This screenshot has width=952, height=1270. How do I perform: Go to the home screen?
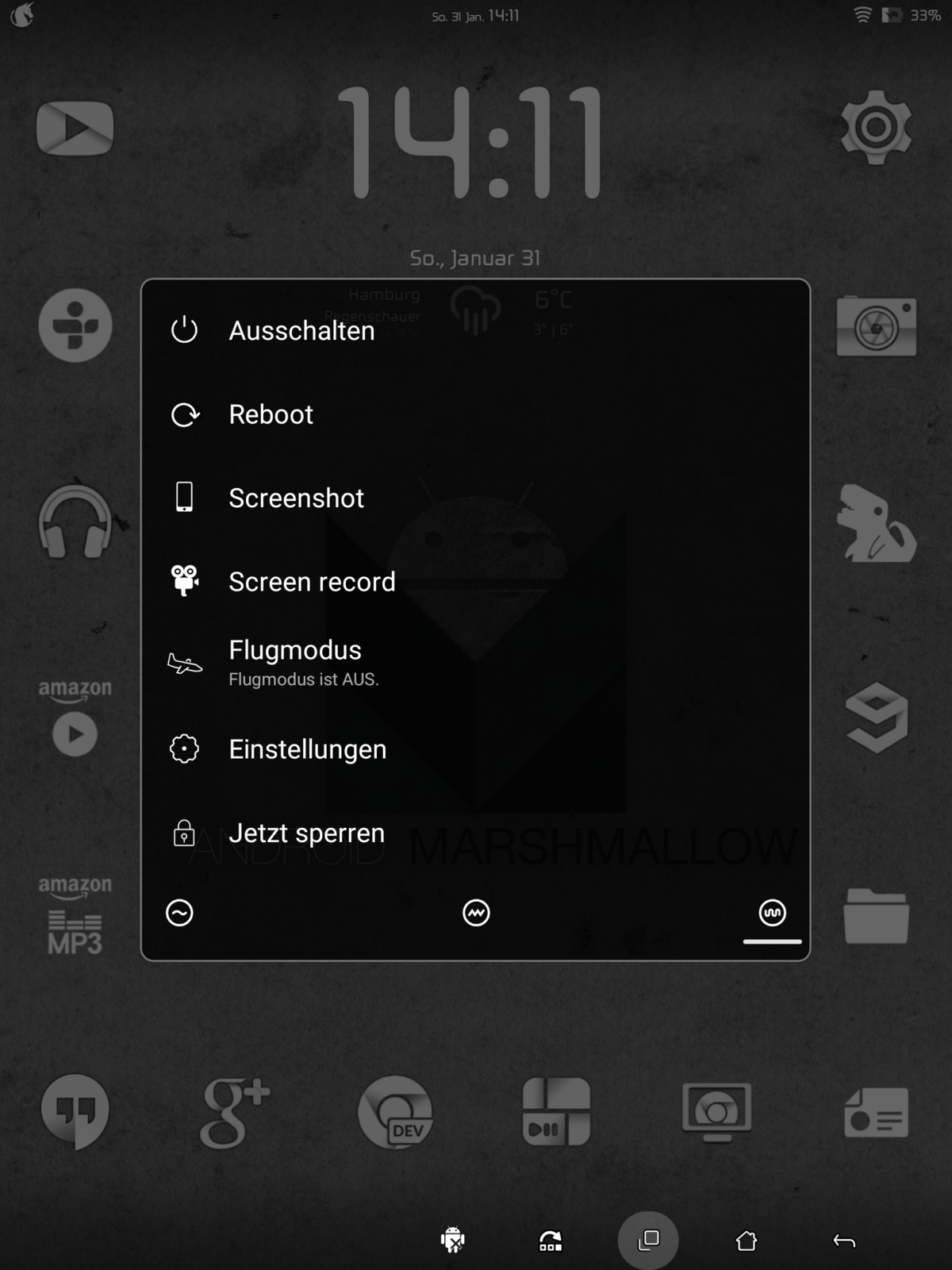click(x=747, y=1240)
